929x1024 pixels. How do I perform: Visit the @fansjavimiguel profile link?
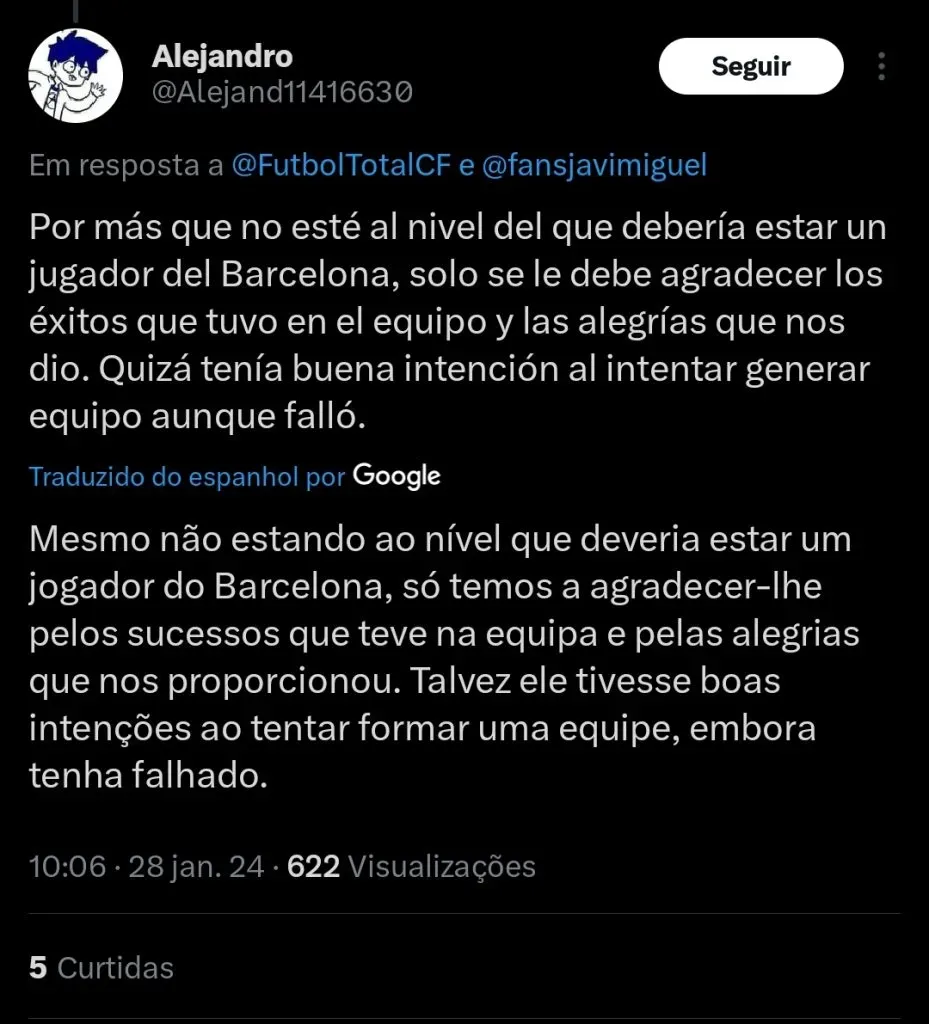(x=594, y=165)
